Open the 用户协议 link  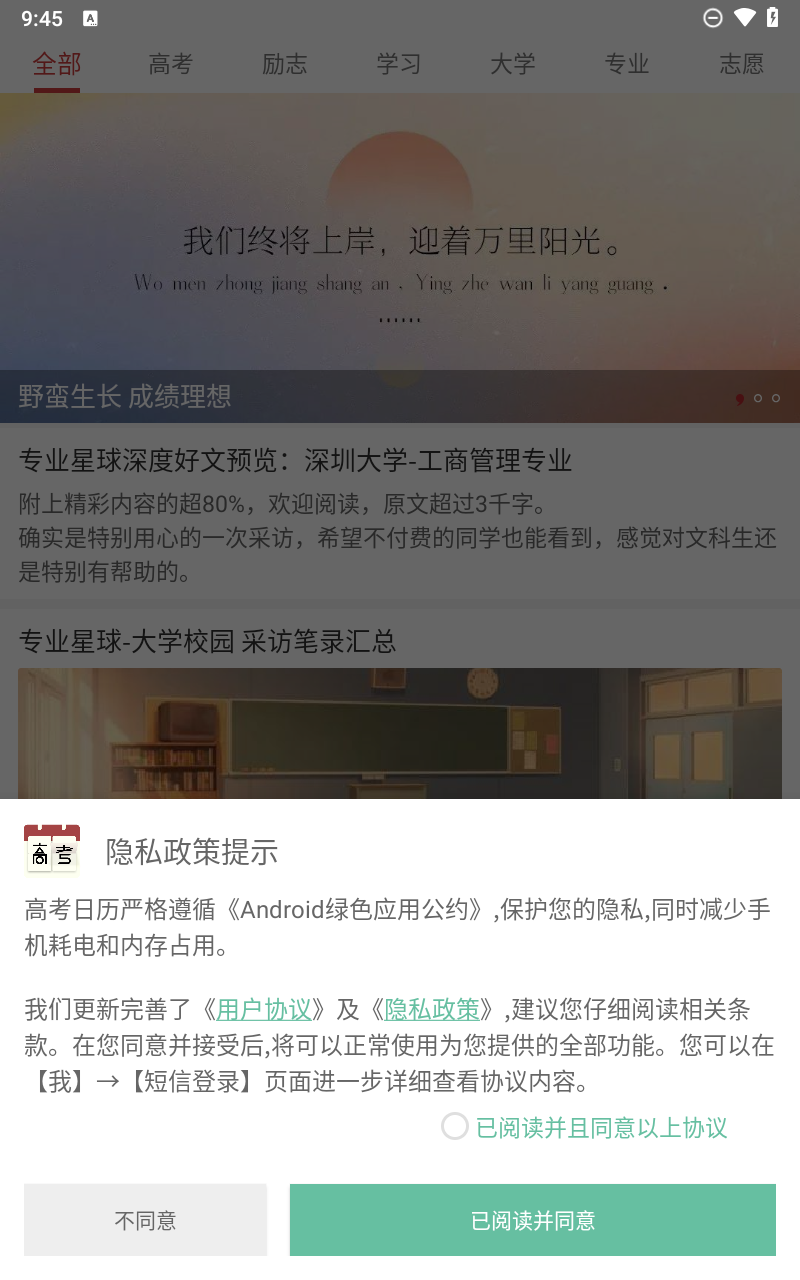pyautogui.click(x=264, y=1009)
